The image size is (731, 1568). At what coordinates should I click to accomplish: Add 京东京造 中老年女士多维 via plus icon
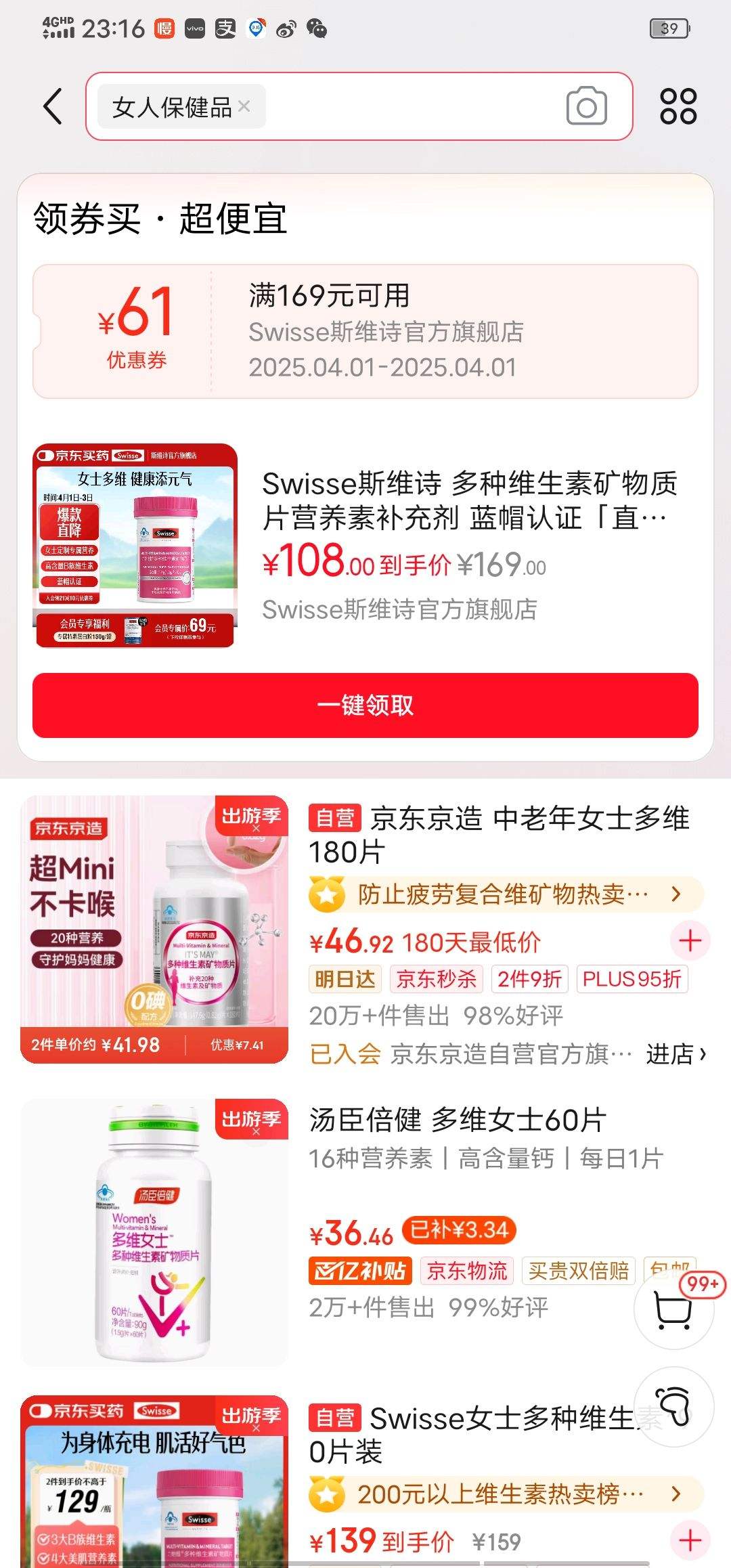click(690, 941)
